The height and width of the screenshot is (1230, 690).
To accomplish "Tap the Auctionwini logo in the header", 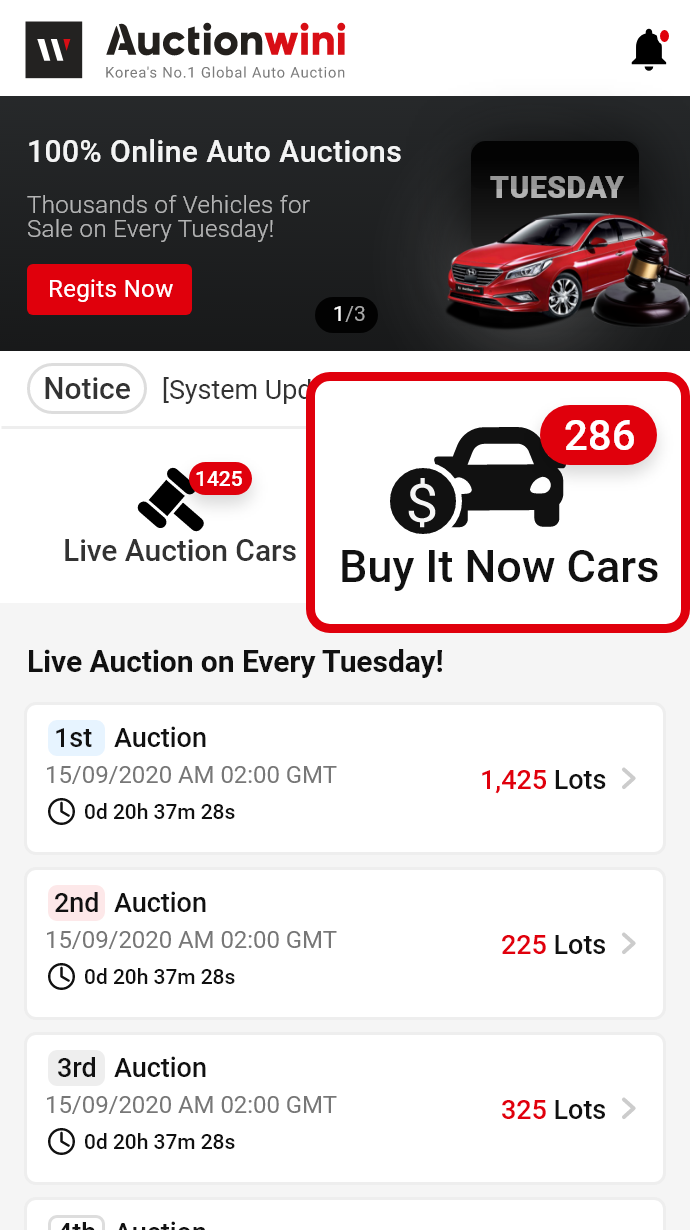I will 186,49.
